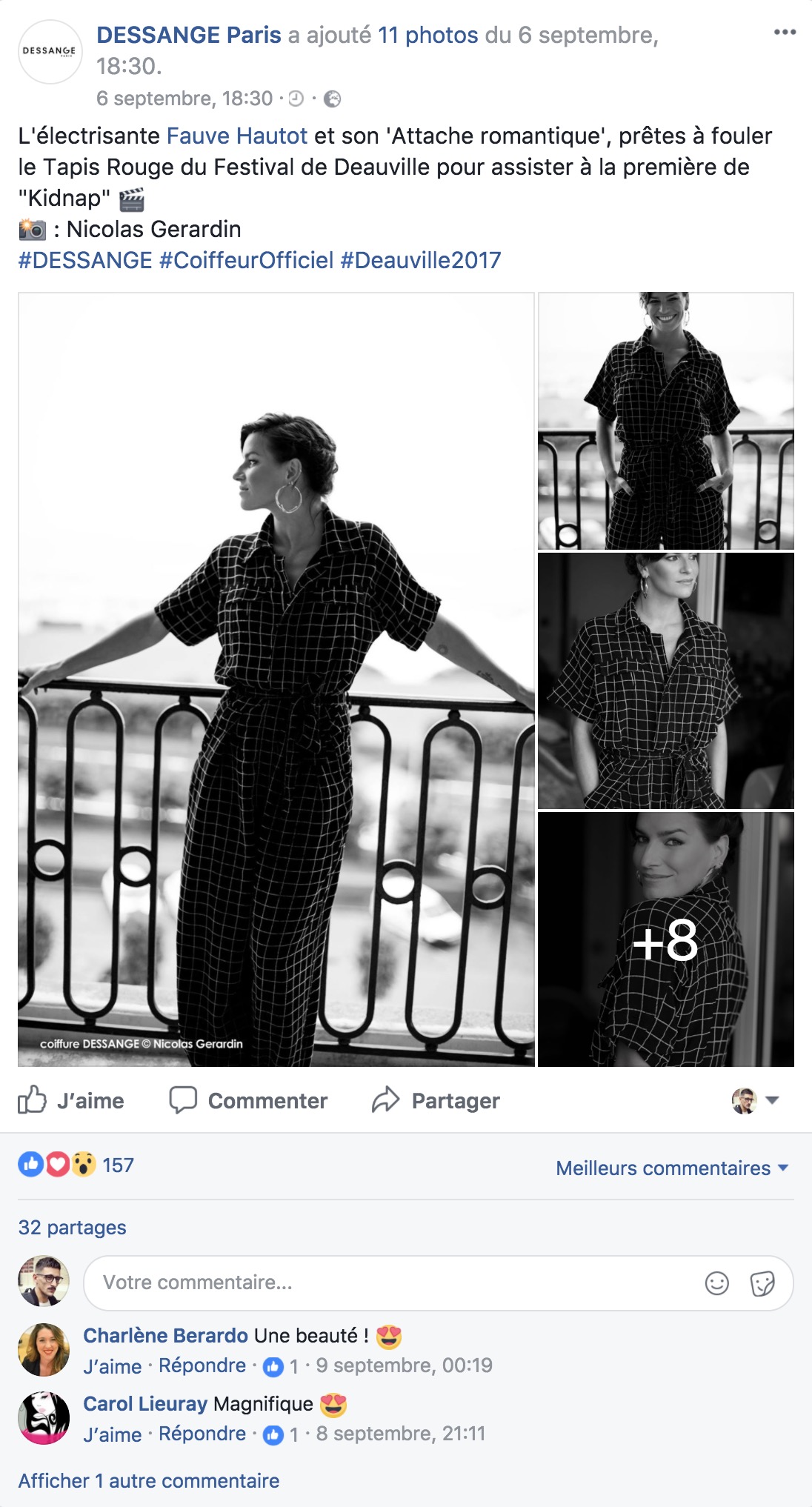Open Fauve Hautot's tagged profile

pos(236,136)
